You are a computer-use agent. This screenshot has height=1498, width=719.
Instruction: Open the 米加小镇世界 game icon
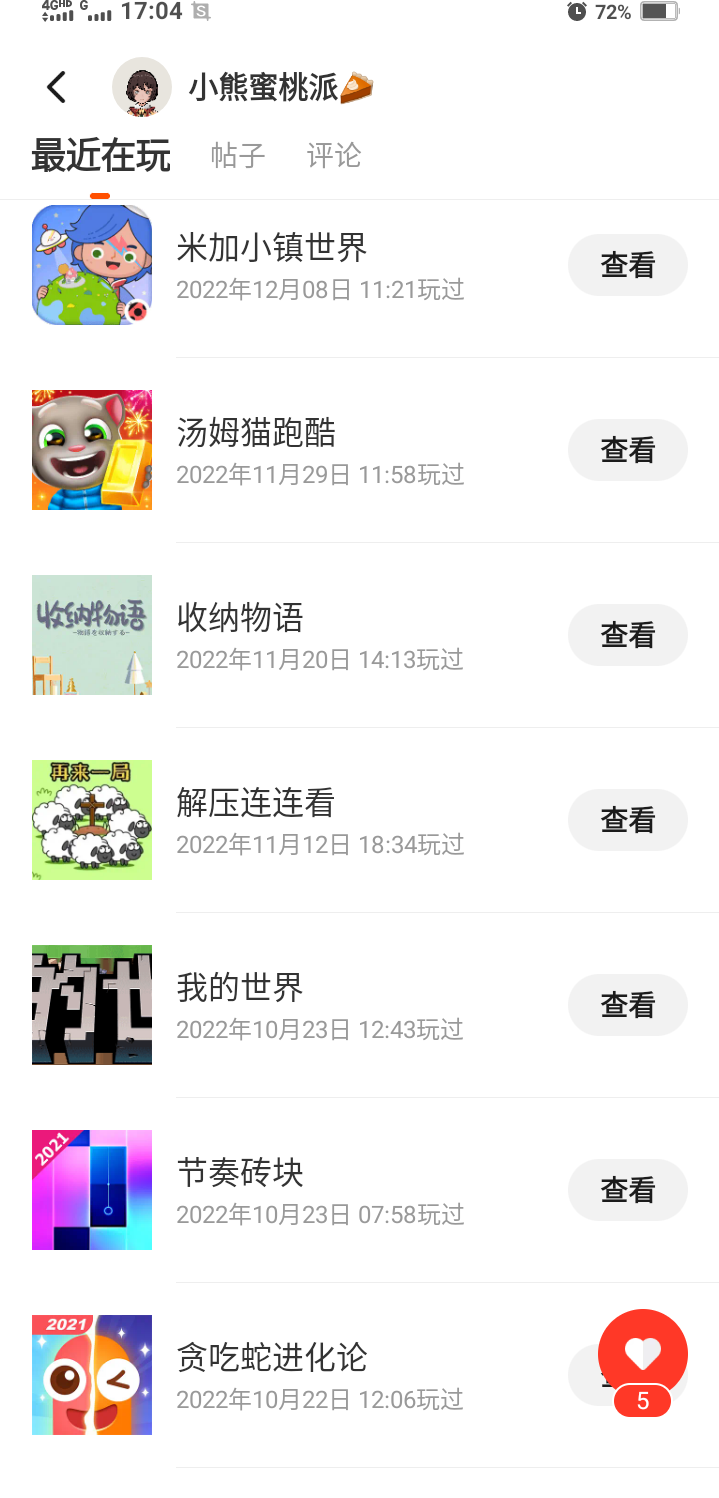pos(92,265)
